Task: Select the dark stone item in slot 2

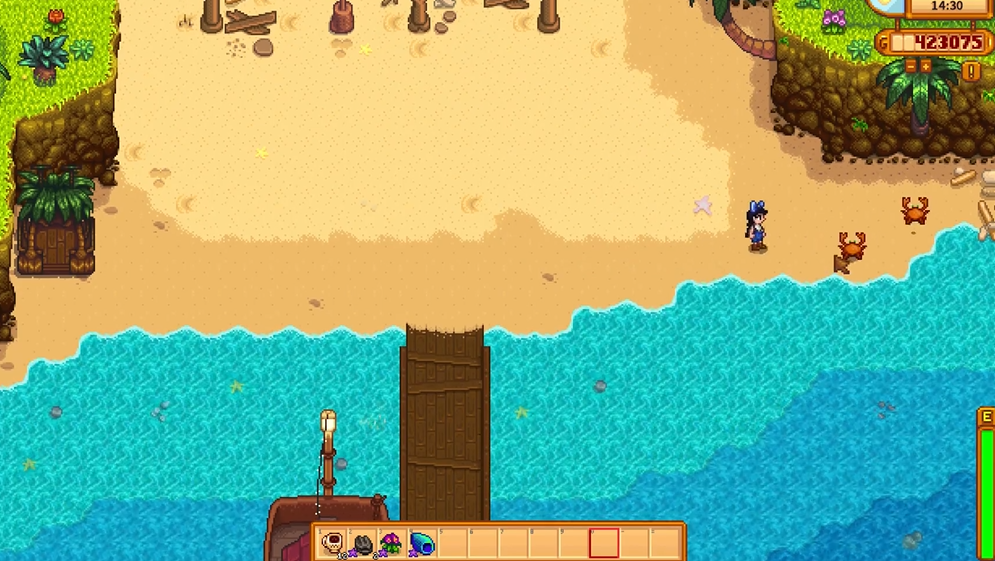Action: point(363,544)
